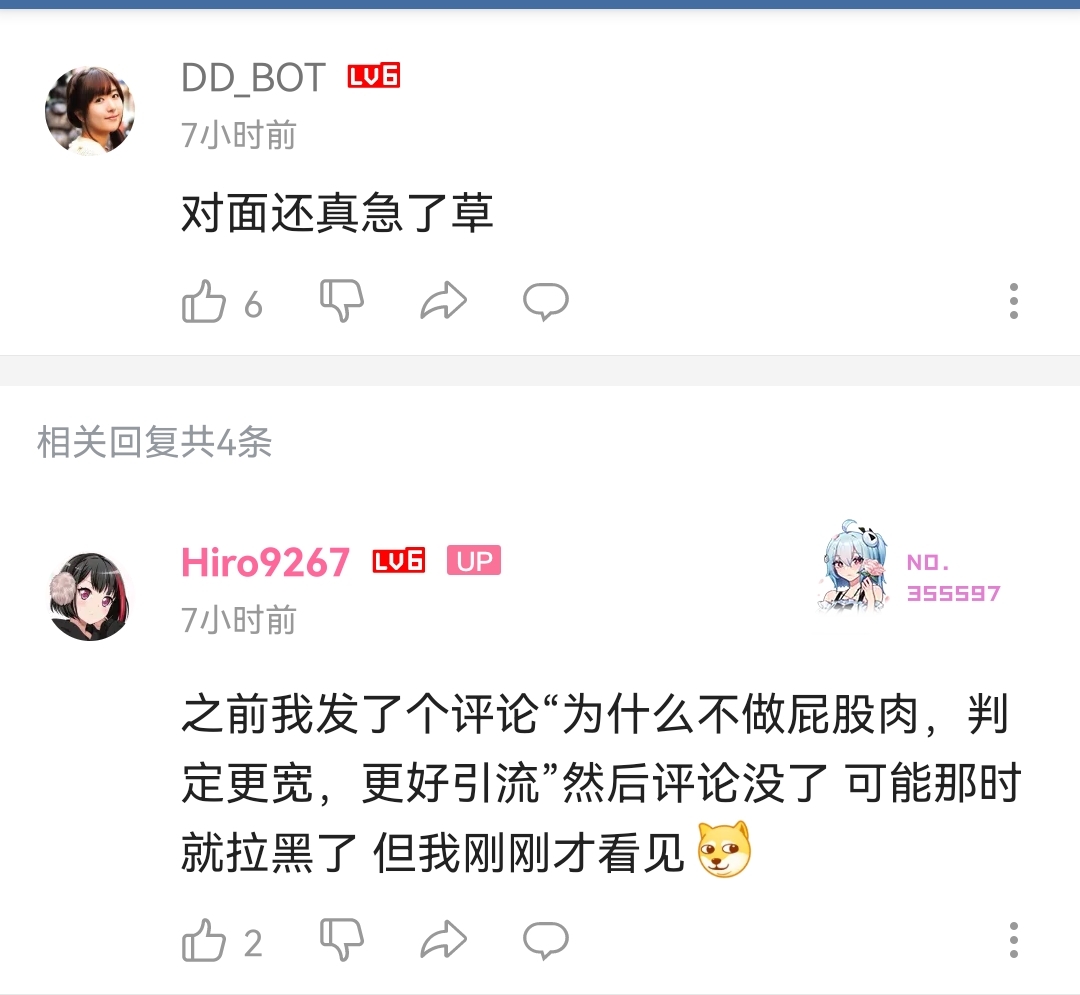
Task: Like Hiro9267's reply
Action: point(204,941)
